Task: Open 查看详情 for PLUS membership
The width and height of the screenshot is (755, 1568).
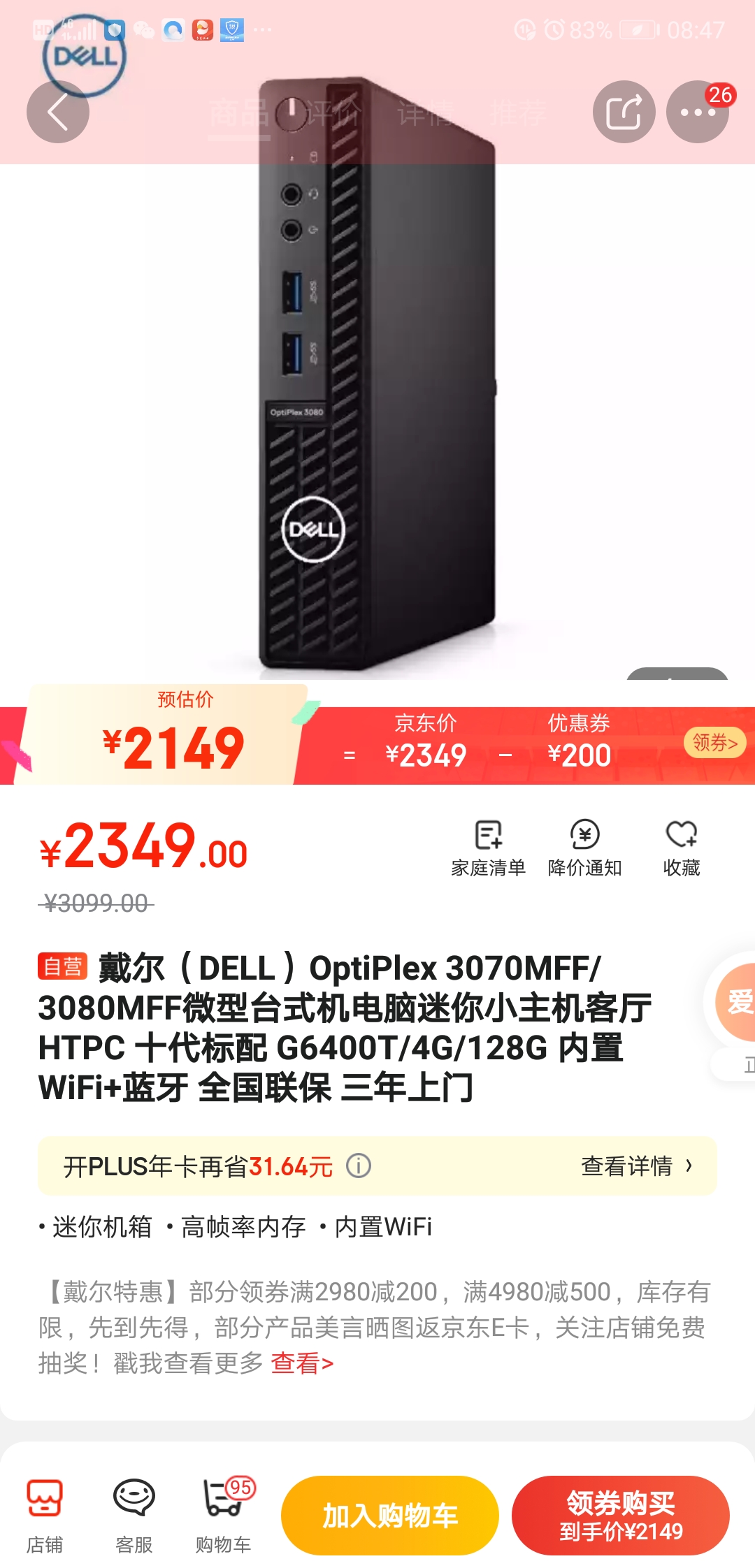Action: click(x=636, y=1166)
